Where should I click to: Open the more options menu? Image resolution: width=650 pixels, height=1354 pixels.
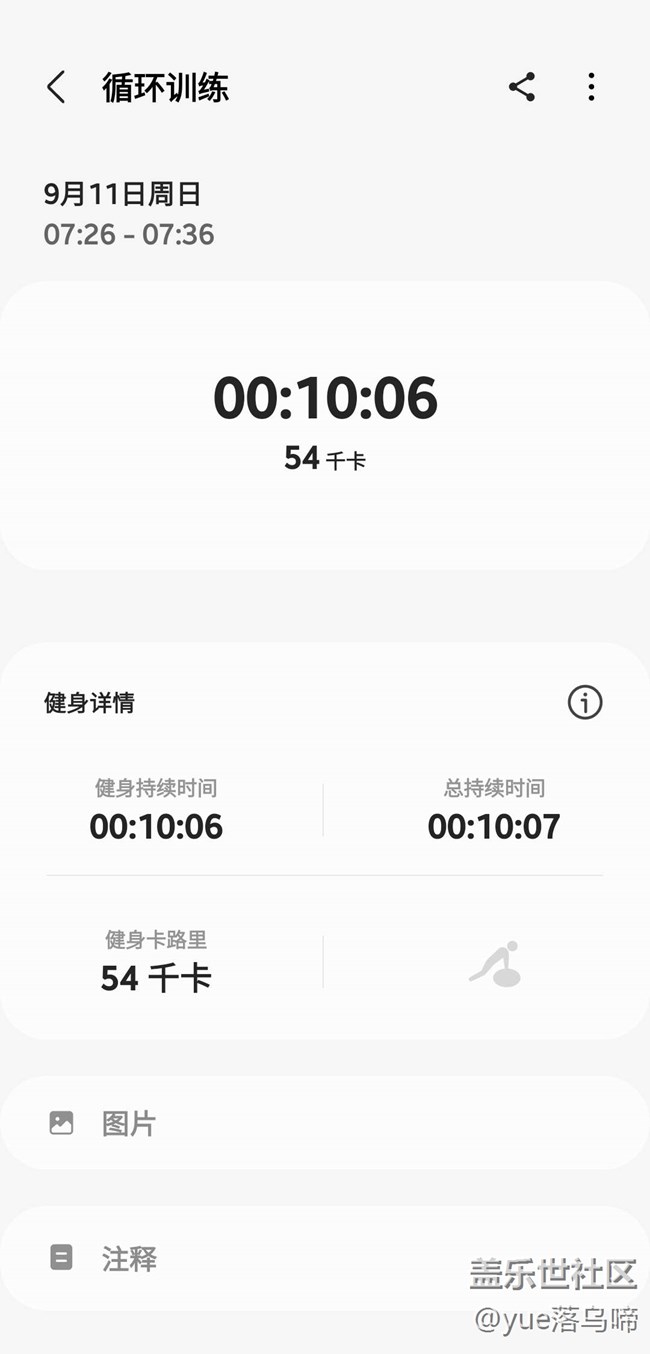[x=591, y=88]
